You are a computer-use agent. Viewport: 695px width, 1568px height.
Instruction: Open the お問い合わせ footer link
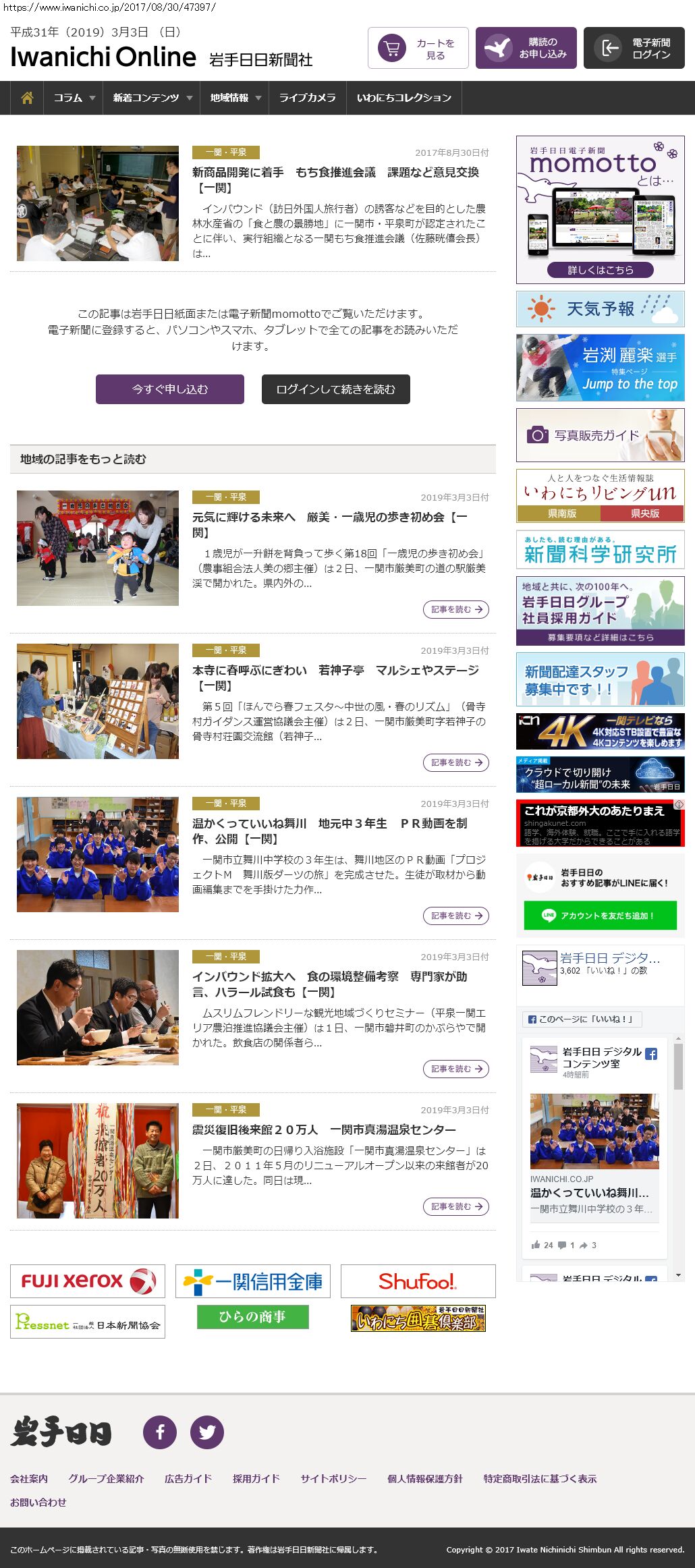(x=38, y=1502)
